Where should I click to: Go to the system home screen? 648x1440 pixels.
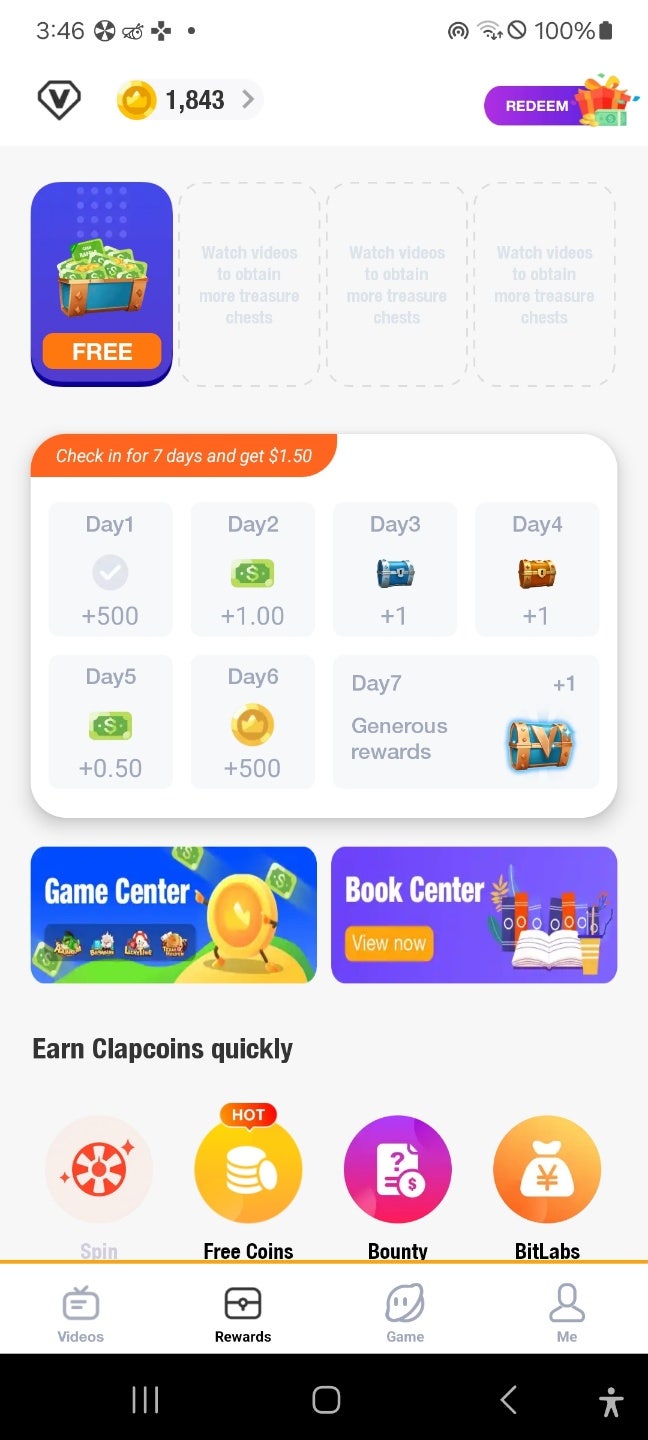[x=326, y=1400]
